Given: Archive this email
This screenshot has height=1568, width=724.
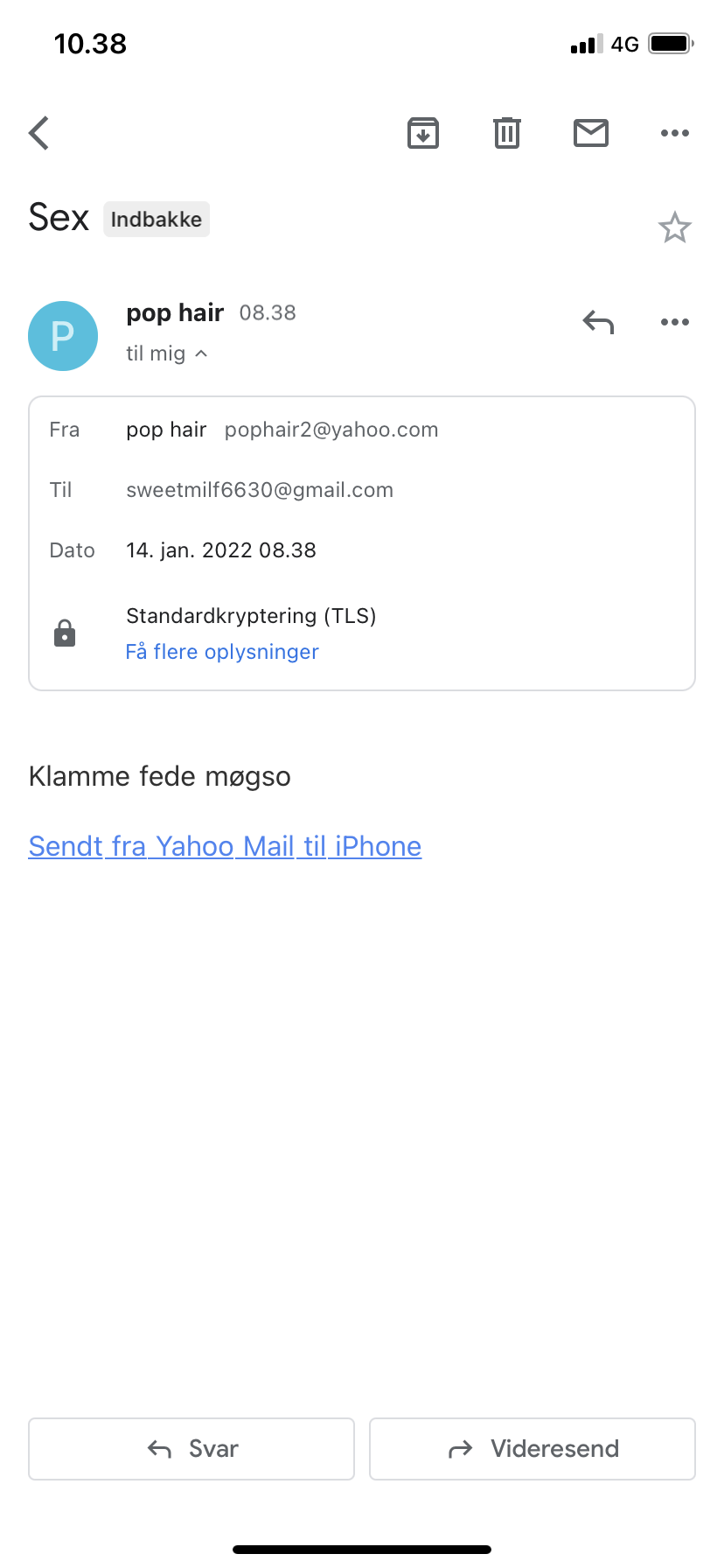Looking at the screenshot, I should 423,133.
